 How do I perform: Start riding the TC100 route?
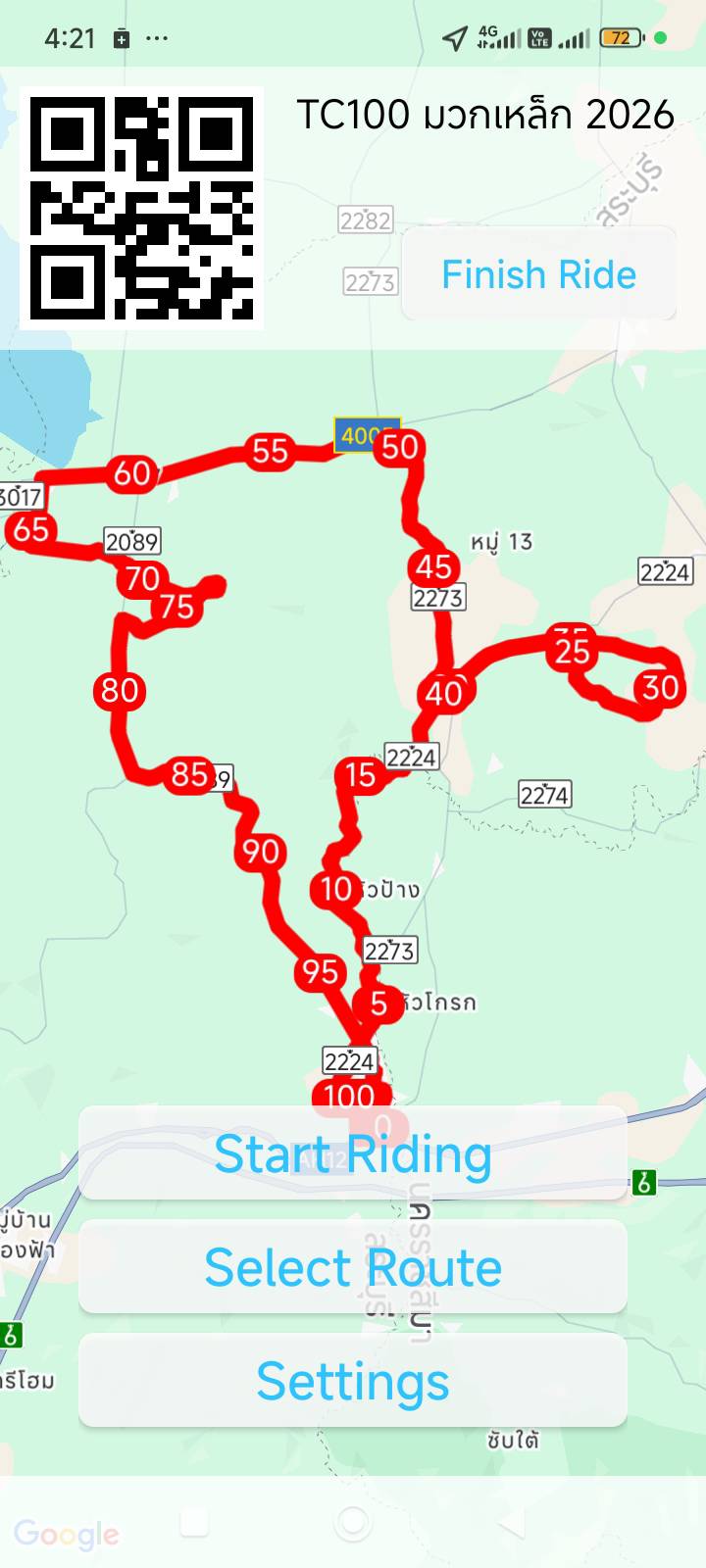pyautogui.click(x=353, y=1153)
